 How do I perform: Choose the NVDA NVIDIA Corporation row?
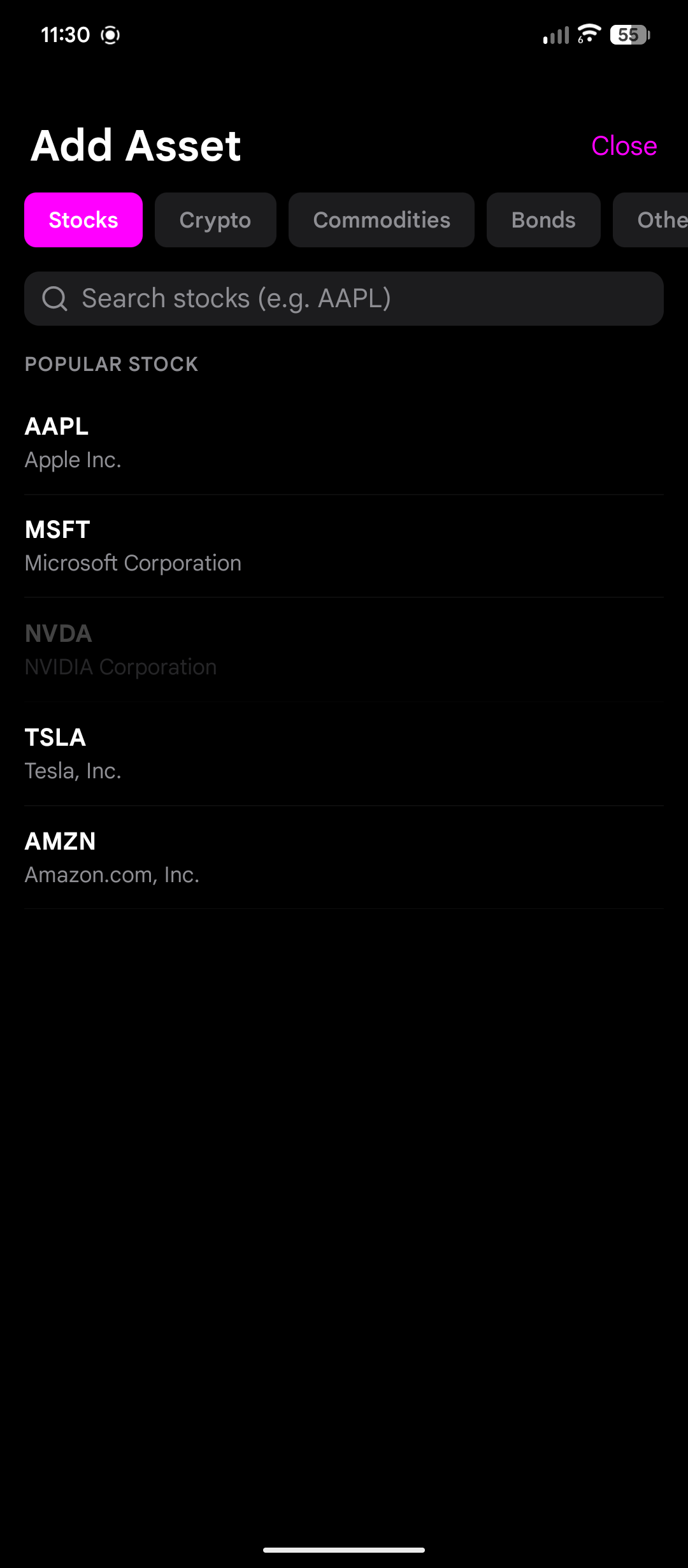point(344,650)
